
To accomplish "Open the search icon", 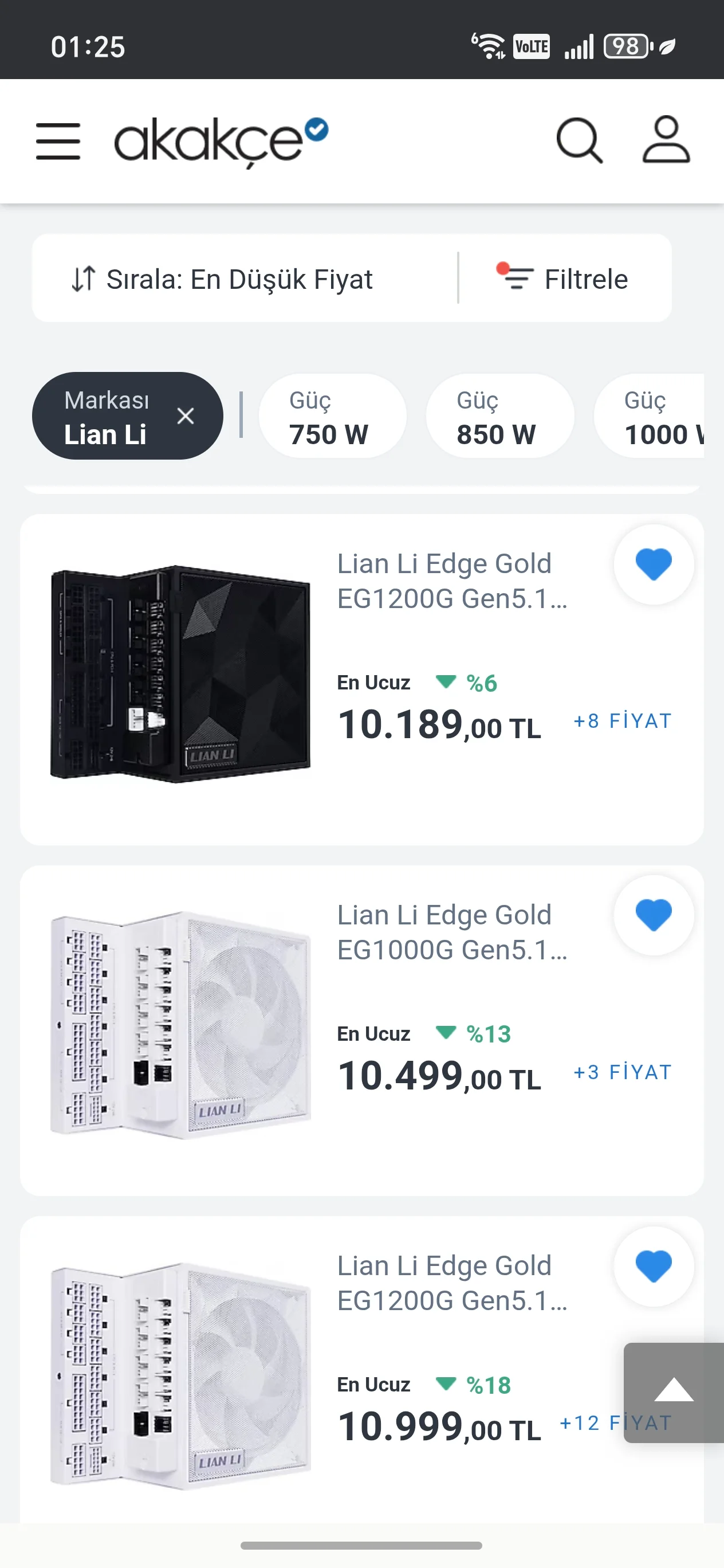I will tap(579, 140).
